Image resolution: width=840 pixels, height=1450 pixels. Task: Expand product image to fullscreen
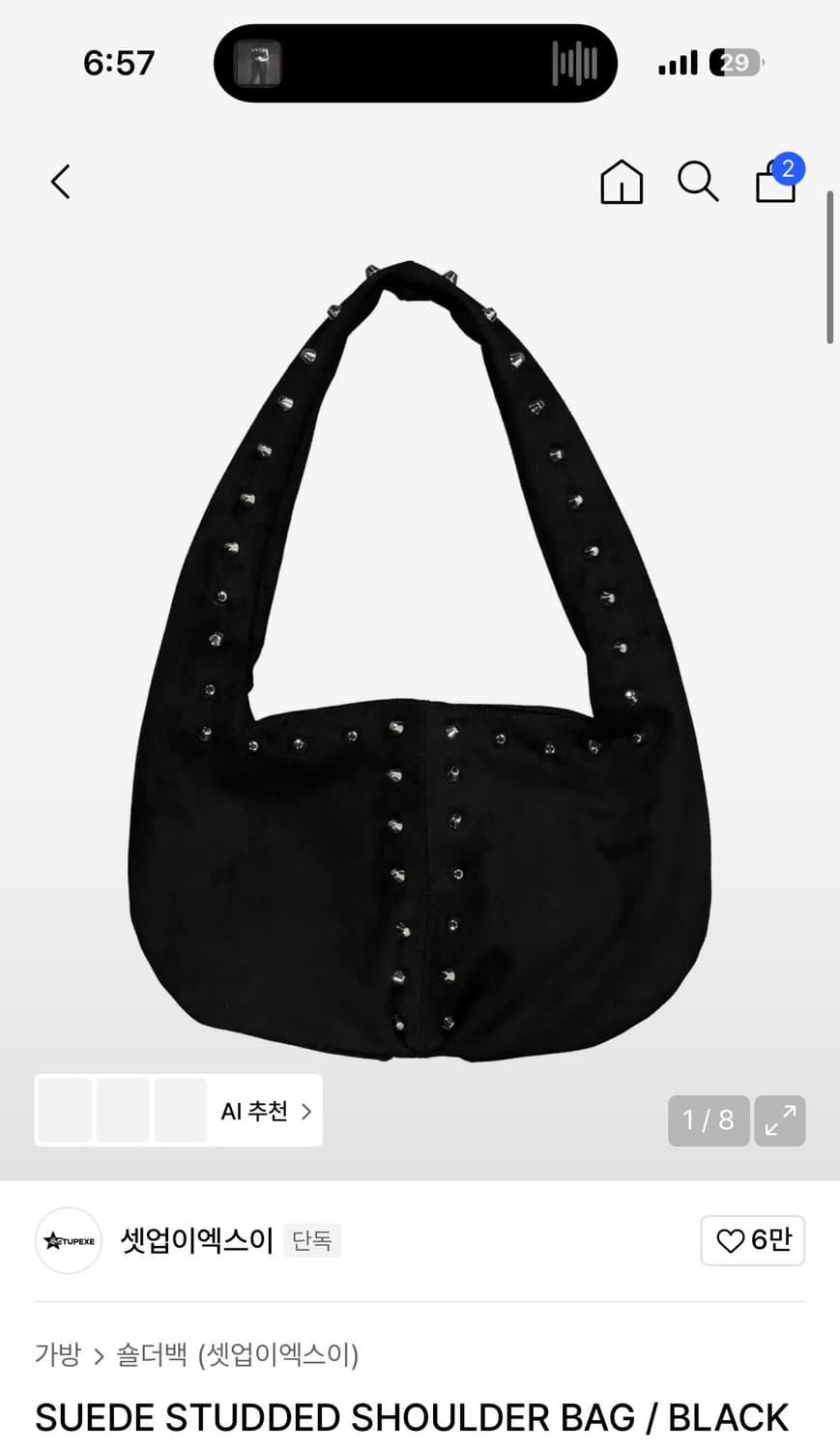coord(780,1120)
